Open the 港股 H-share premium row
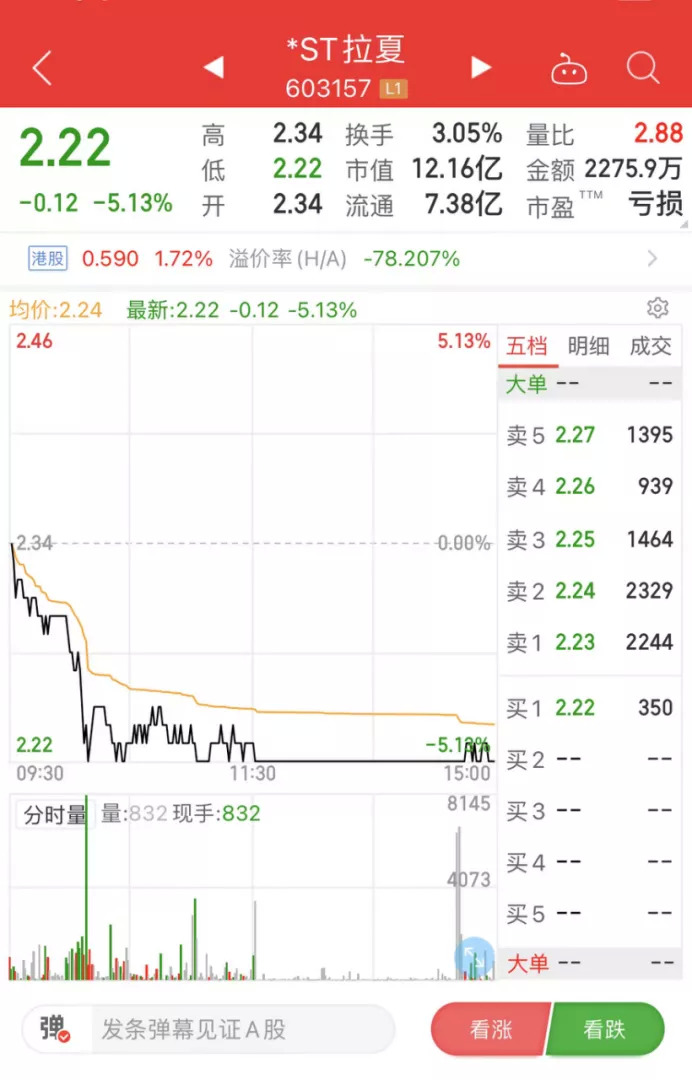This screenshot has width=692, height=1080. click(345, 259)
